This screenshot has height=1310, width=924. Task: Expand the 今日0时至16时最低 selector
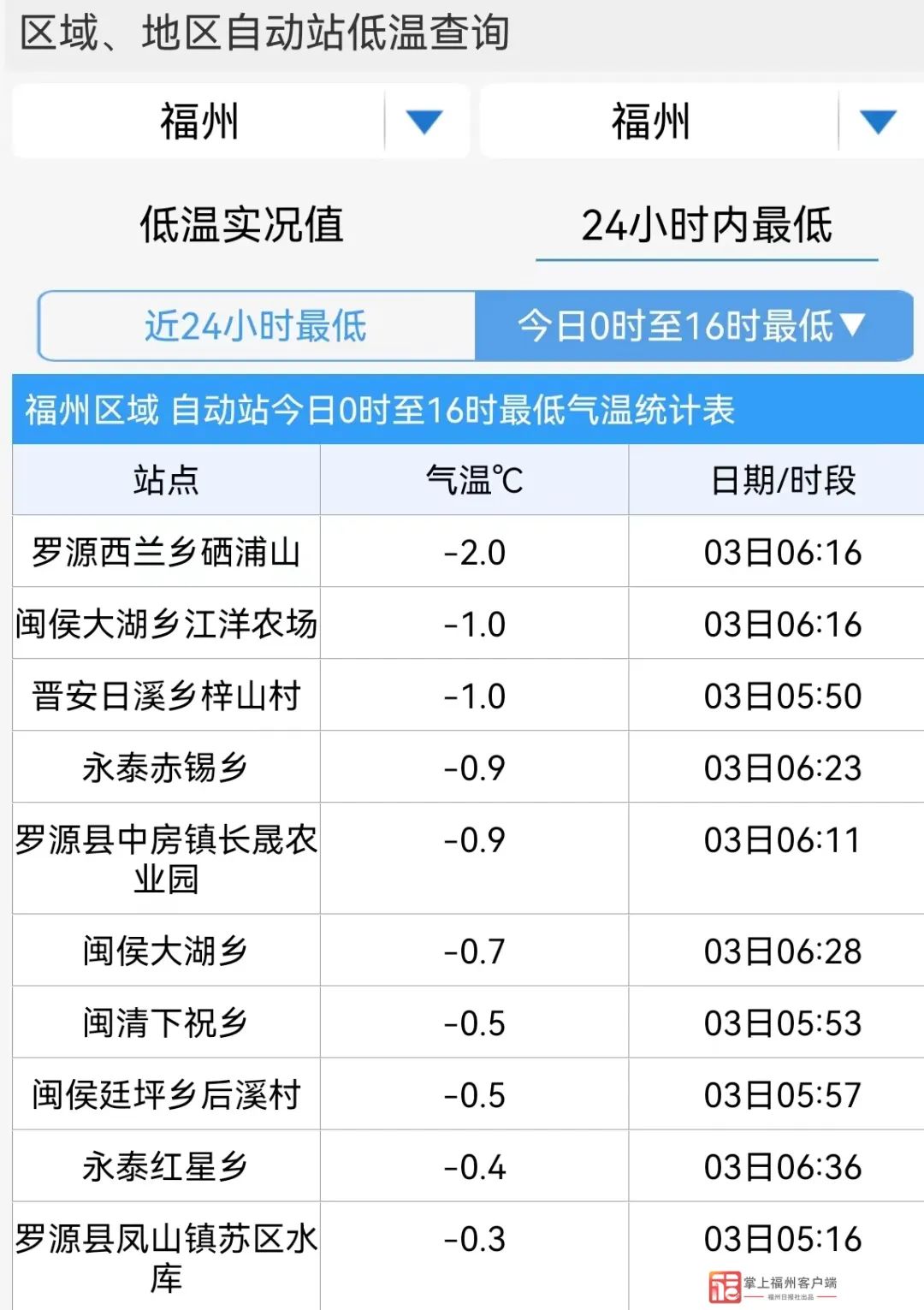coord(694,326)
